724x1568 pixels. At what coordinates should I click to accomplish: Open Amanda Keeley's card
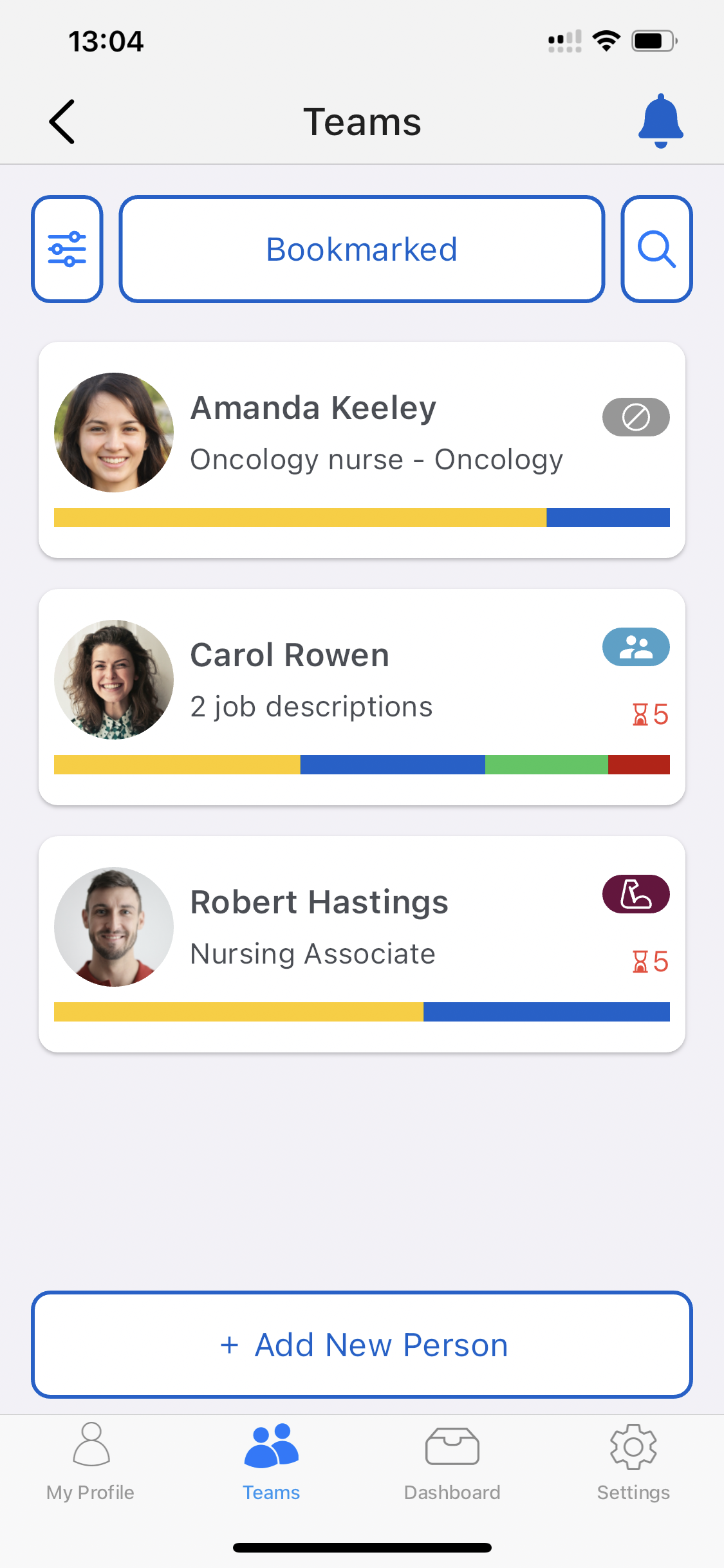coord(362,450)
